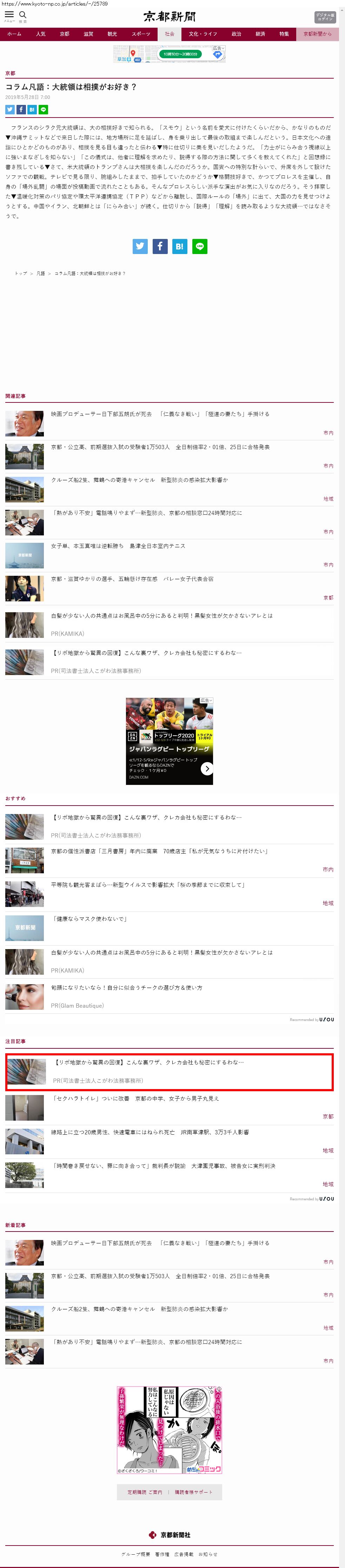Open the search icon

point(22,15)
